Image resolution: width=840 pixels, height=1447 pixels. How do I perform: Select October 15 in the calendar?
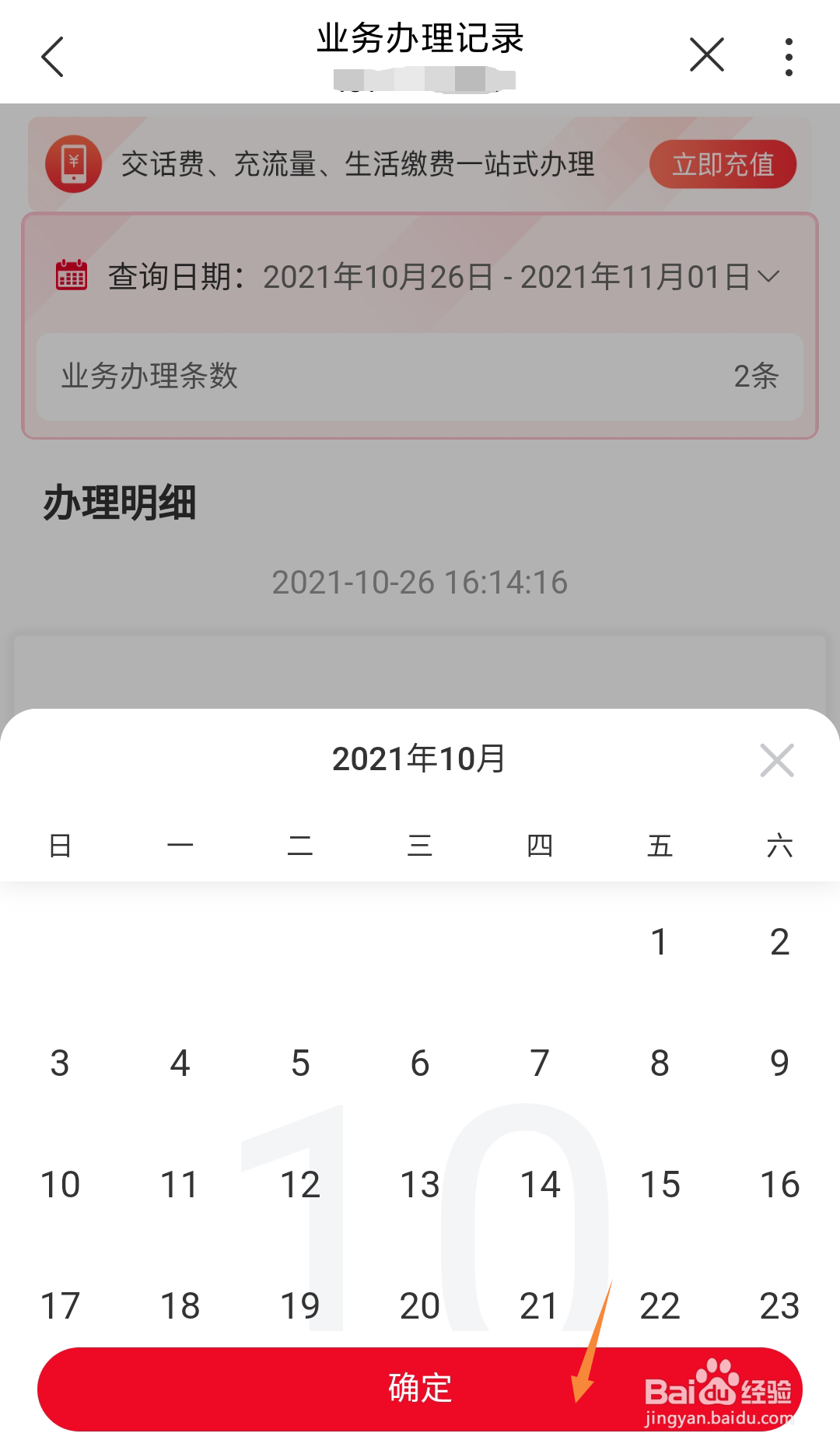pyautogui.click(x=659, y=1185)
